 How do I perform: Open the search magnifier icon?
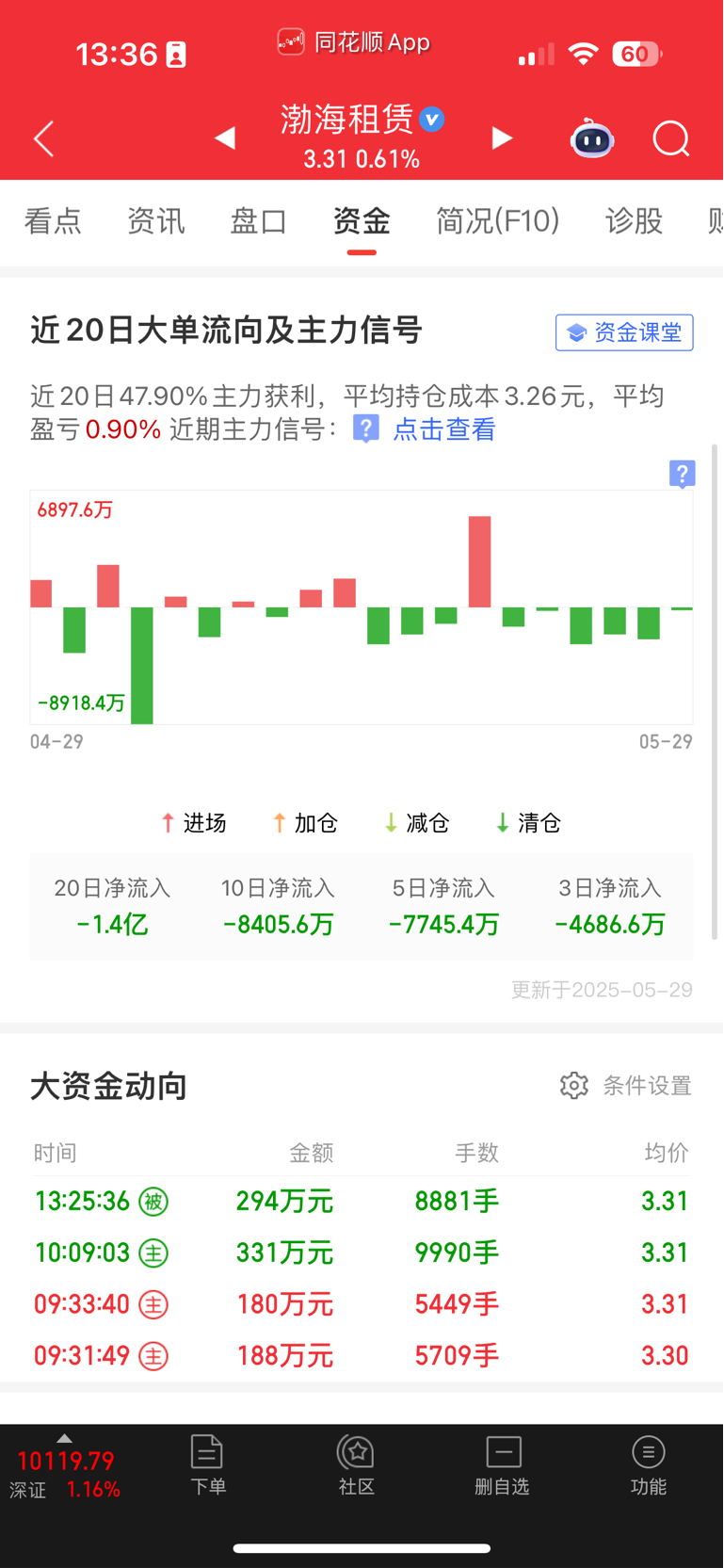pos(671,139)
